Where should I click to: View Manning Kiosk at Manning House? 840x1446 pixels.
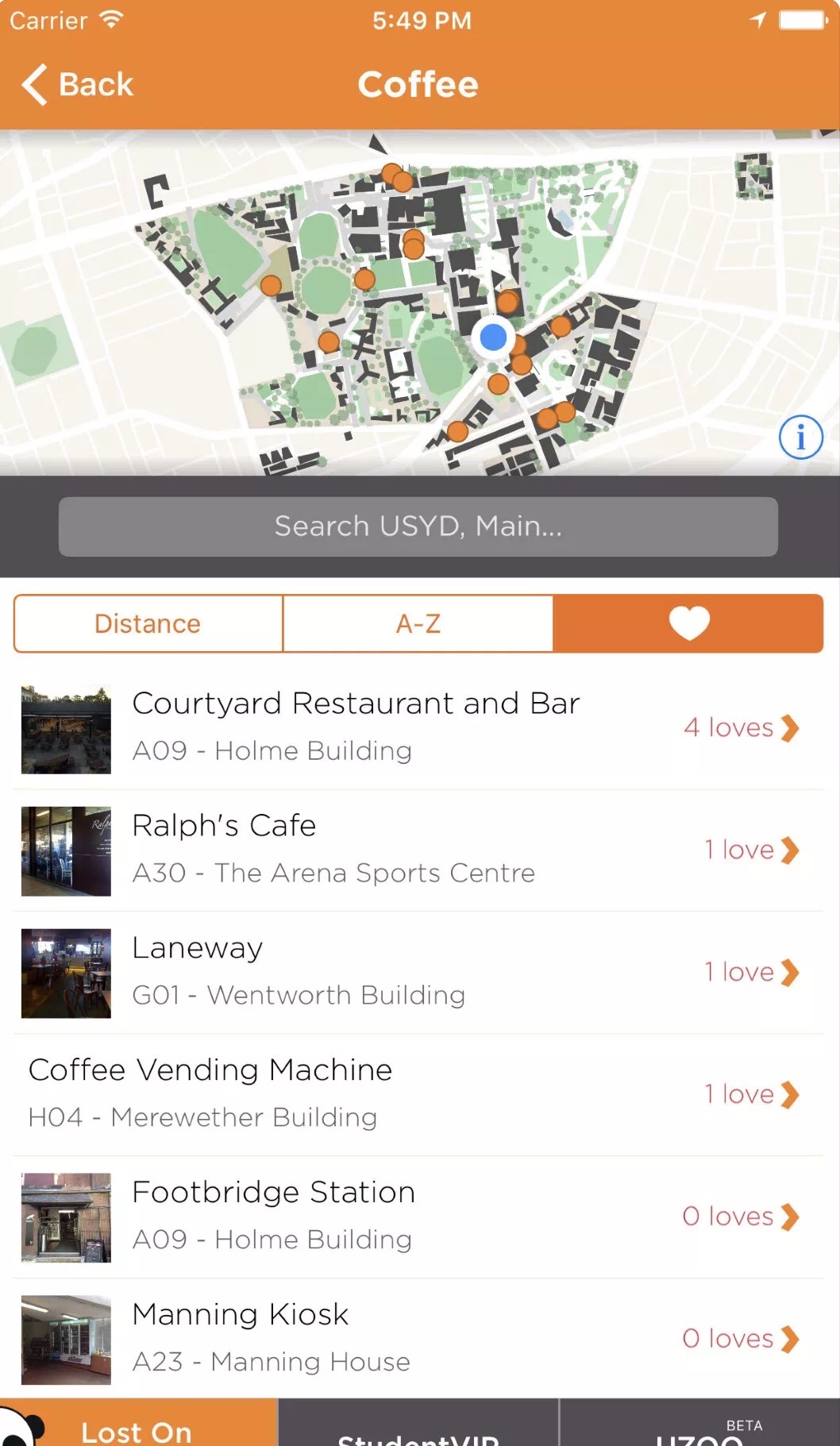pos(418,1339)
